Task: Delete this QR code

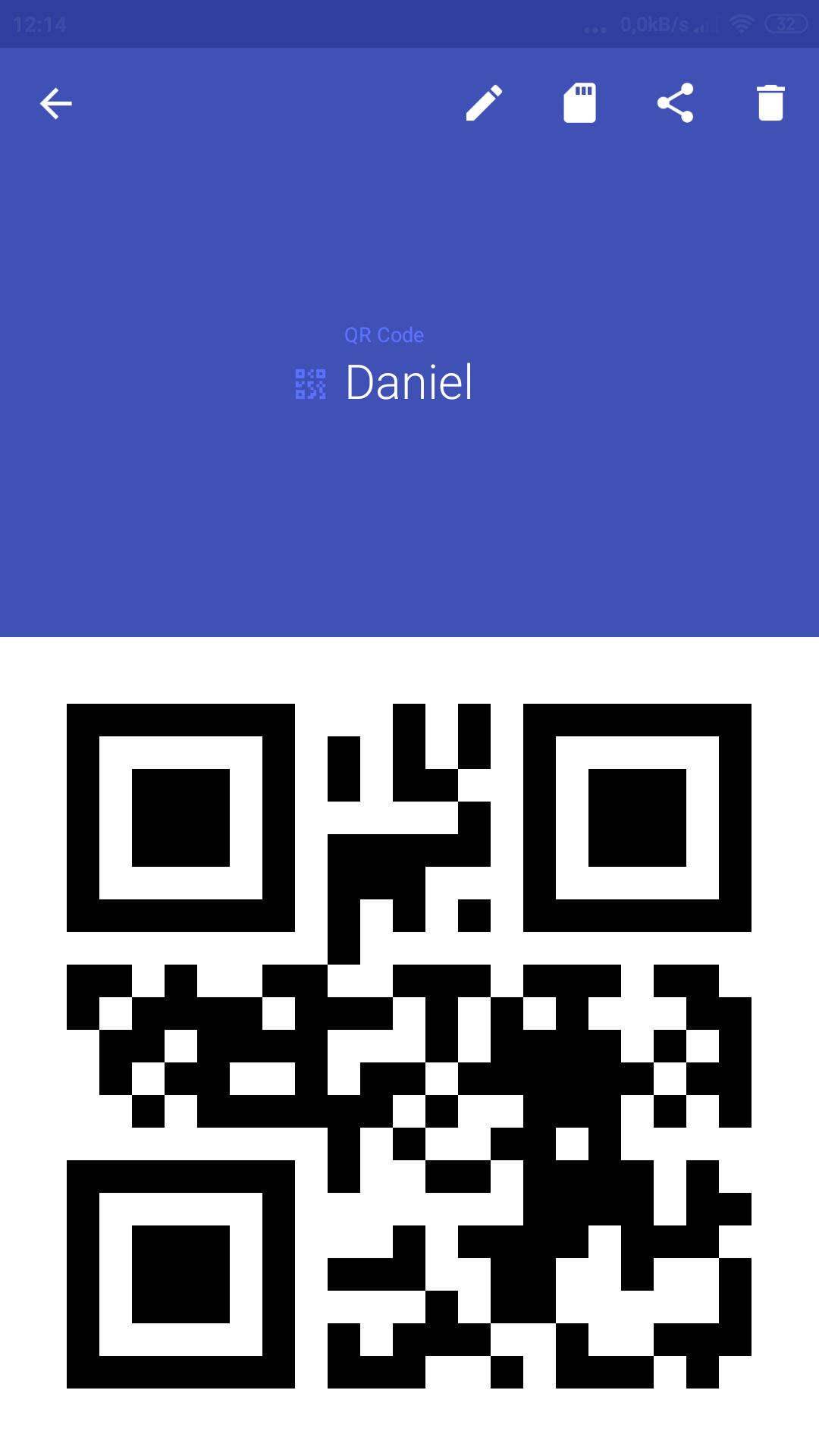Action: [x=770, y=102]
